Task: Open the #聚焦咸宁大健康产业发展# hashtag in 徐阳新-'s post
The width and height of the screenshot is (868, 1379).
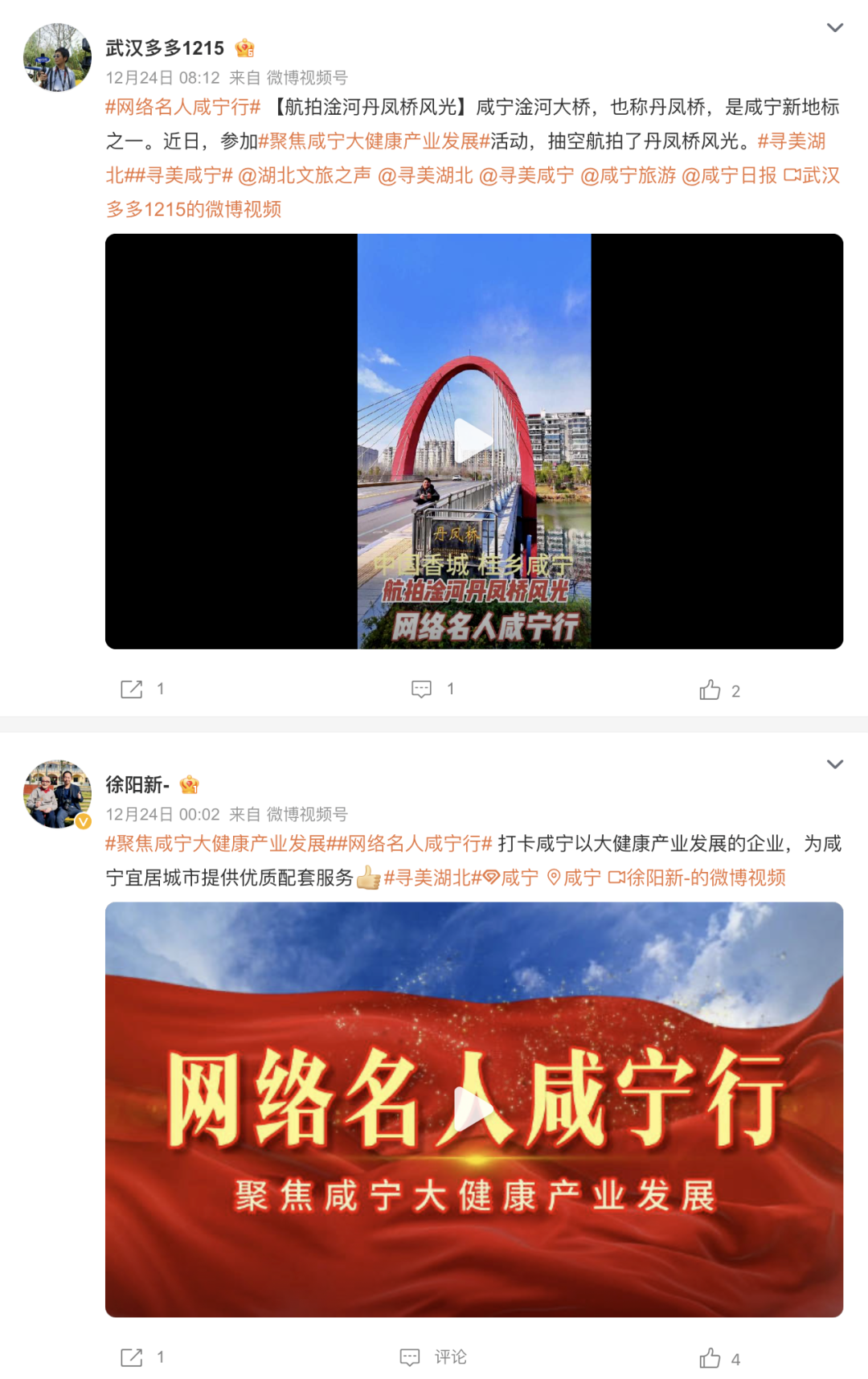Action: point(215,844)
